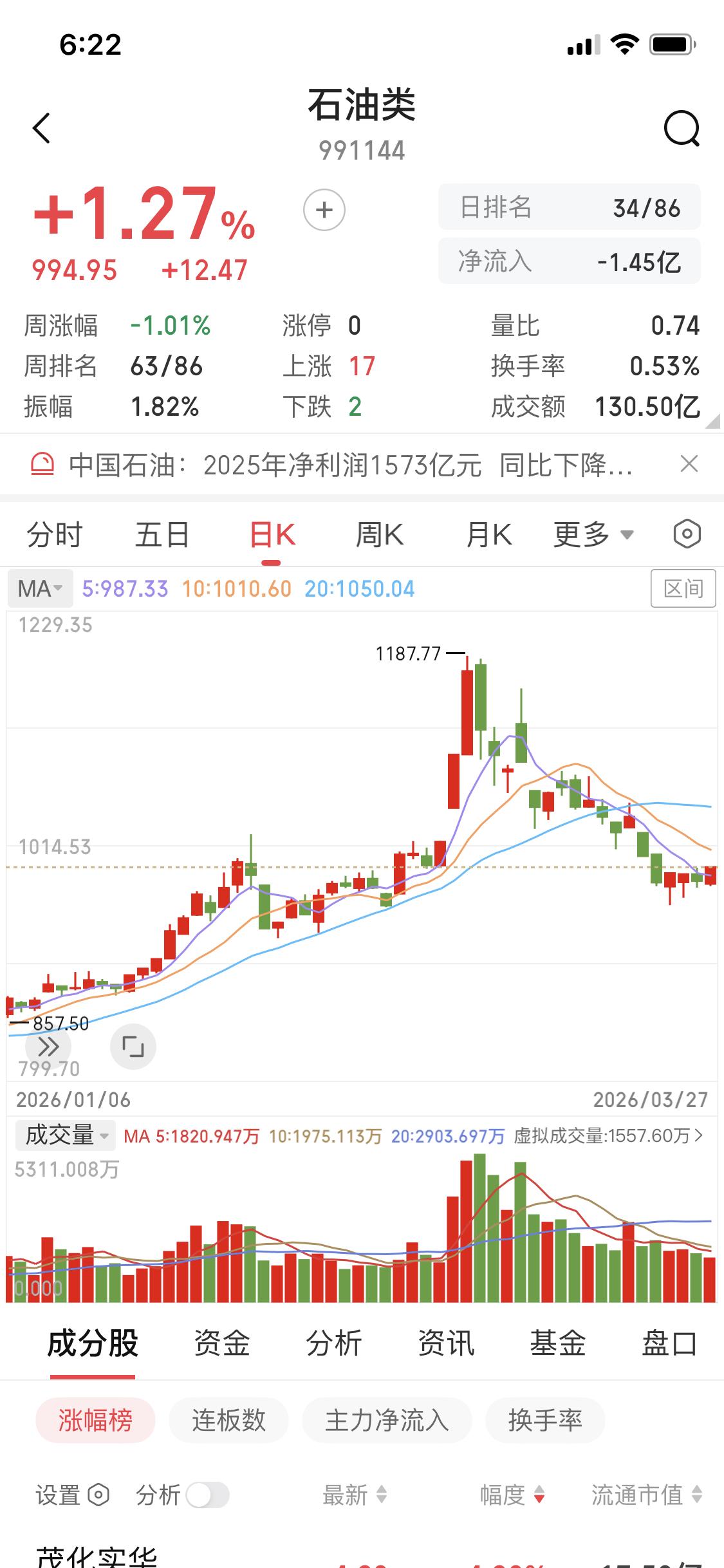Select the 主力净流入 filter chip
Image resolution: width=724 pixels, height=1568 pixels.
pyautogui.click(x=386, y=1421)
